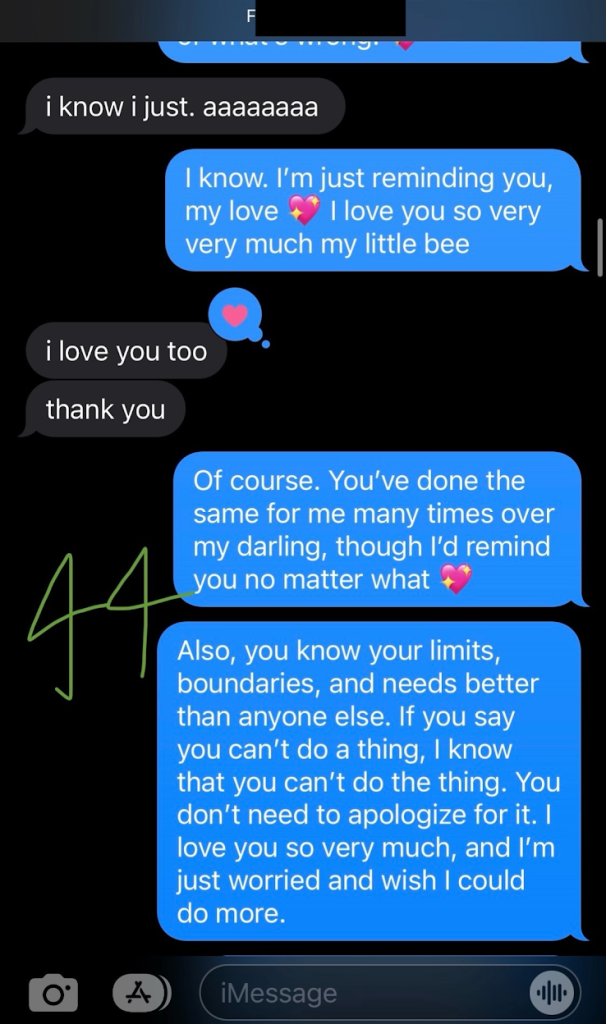
Task: Open the camera to attach a photo
Action: [53, 993]
